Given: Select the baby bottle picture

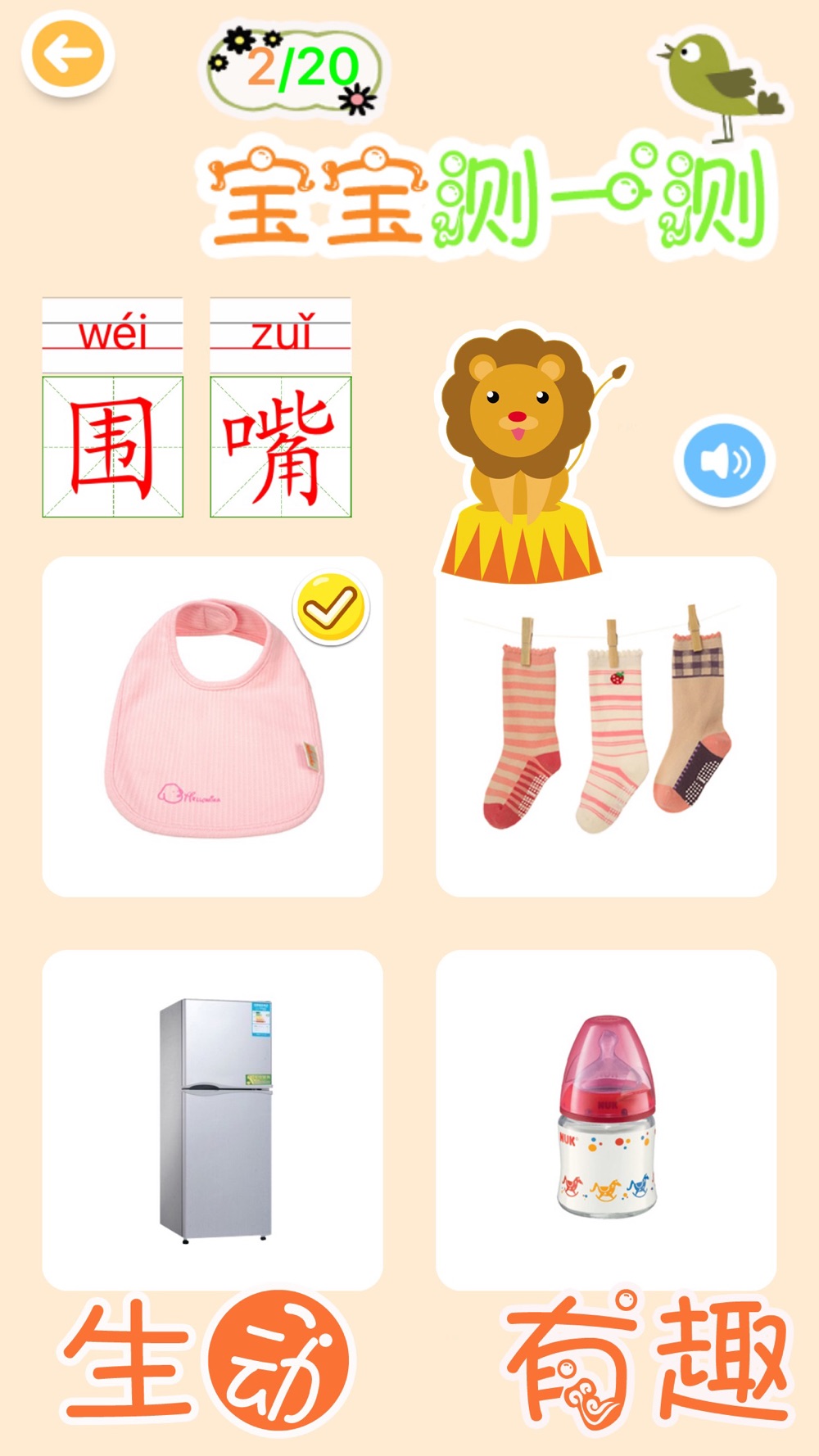Looking at the screenshot, I should 606,1119.
